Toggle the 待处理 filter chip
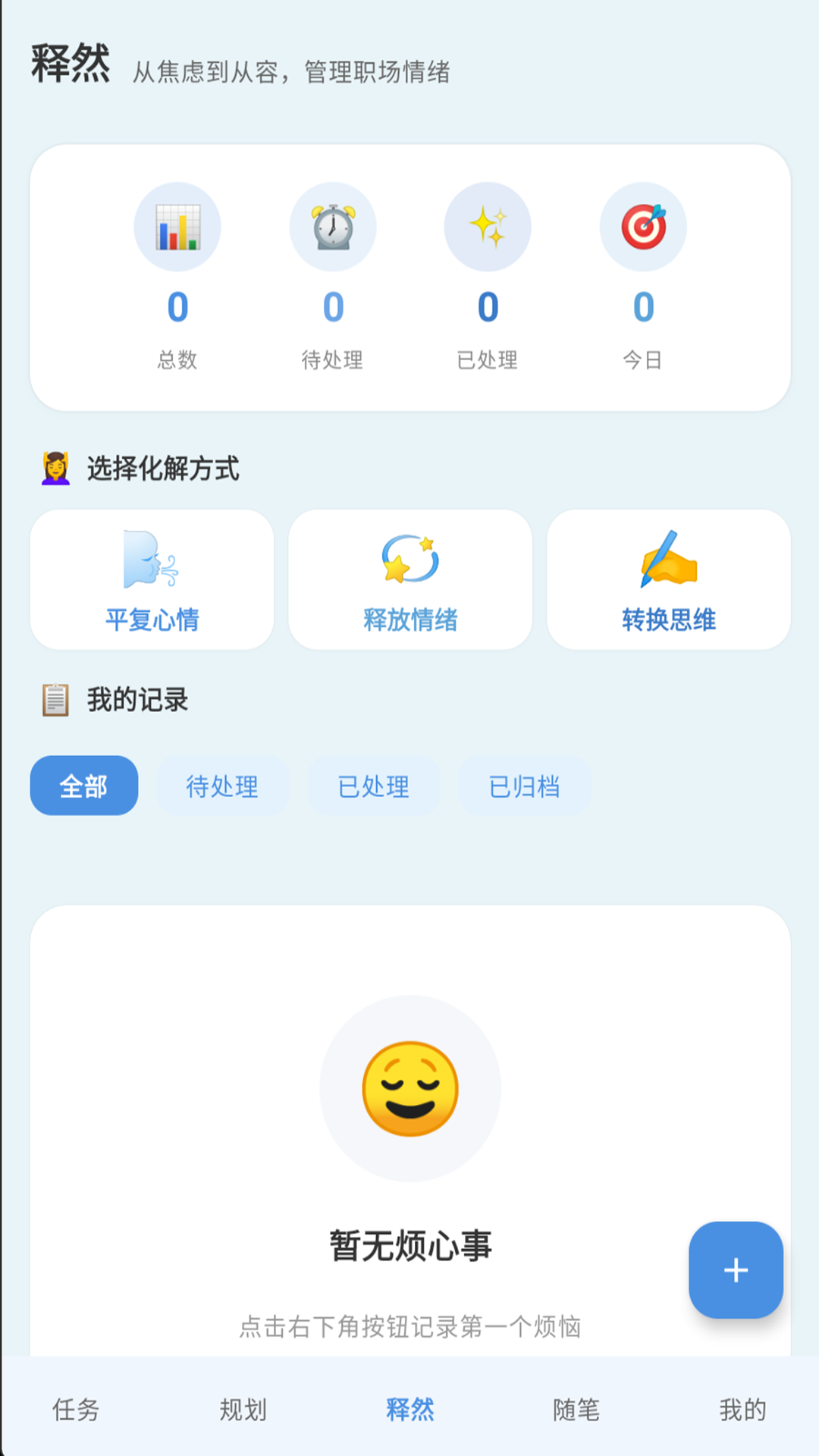Image resolution: width=819 pixels, height=1456 pixels. point(222,786)
